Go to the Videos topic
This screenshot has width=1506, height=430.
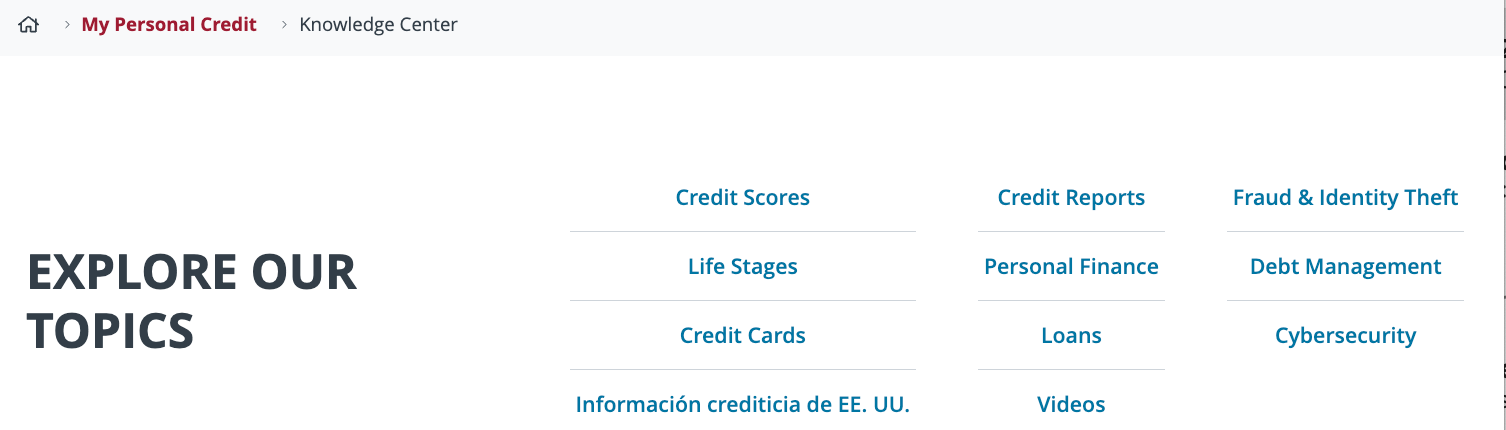(1071, 405)
